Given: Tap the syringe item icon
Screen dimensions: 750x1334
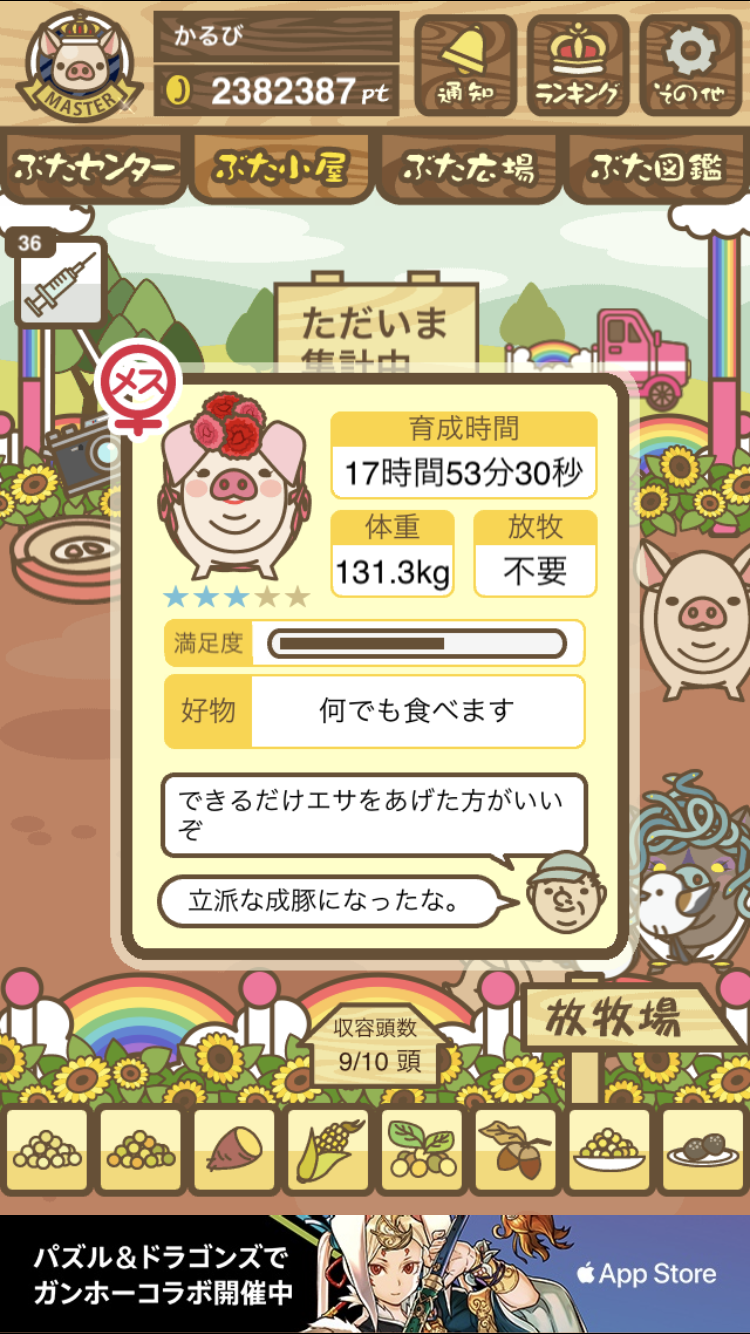Looking at the screenshot, I should tap(60, 282).
